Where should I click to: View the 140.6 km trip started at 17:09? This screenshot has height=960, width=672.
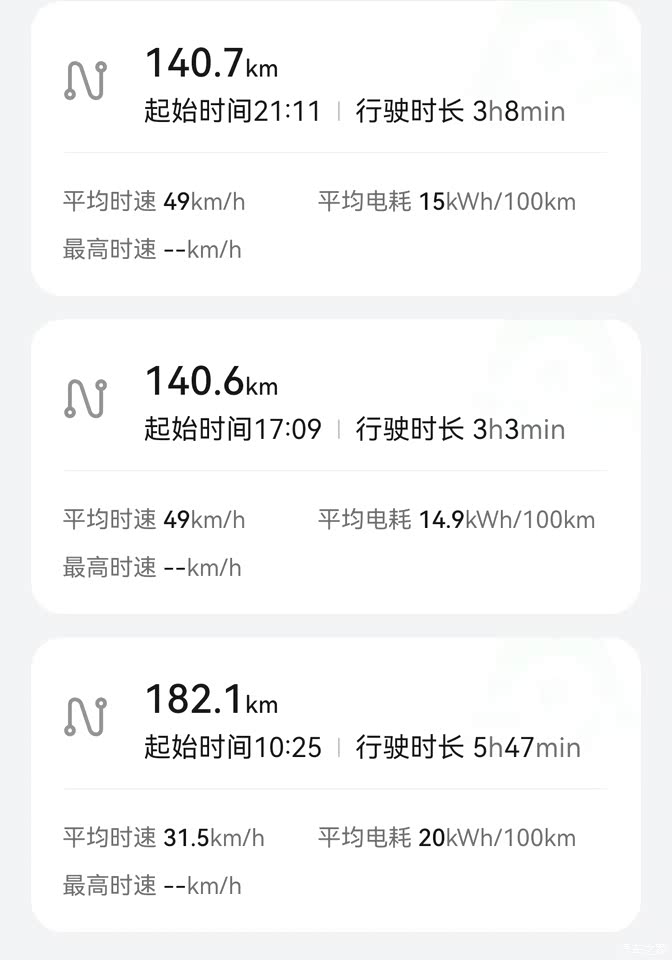point(335,466)
